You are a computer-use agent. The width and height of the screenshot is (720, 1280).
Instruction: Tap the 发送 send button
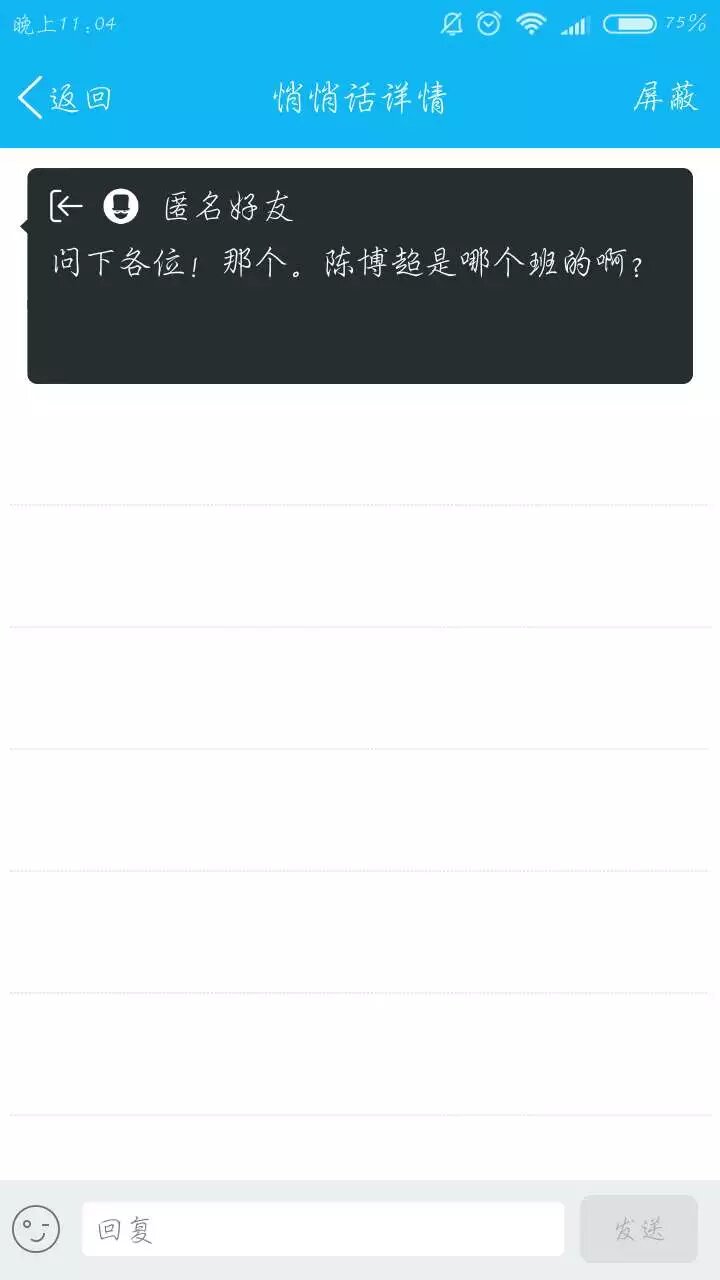(638, 1229)
